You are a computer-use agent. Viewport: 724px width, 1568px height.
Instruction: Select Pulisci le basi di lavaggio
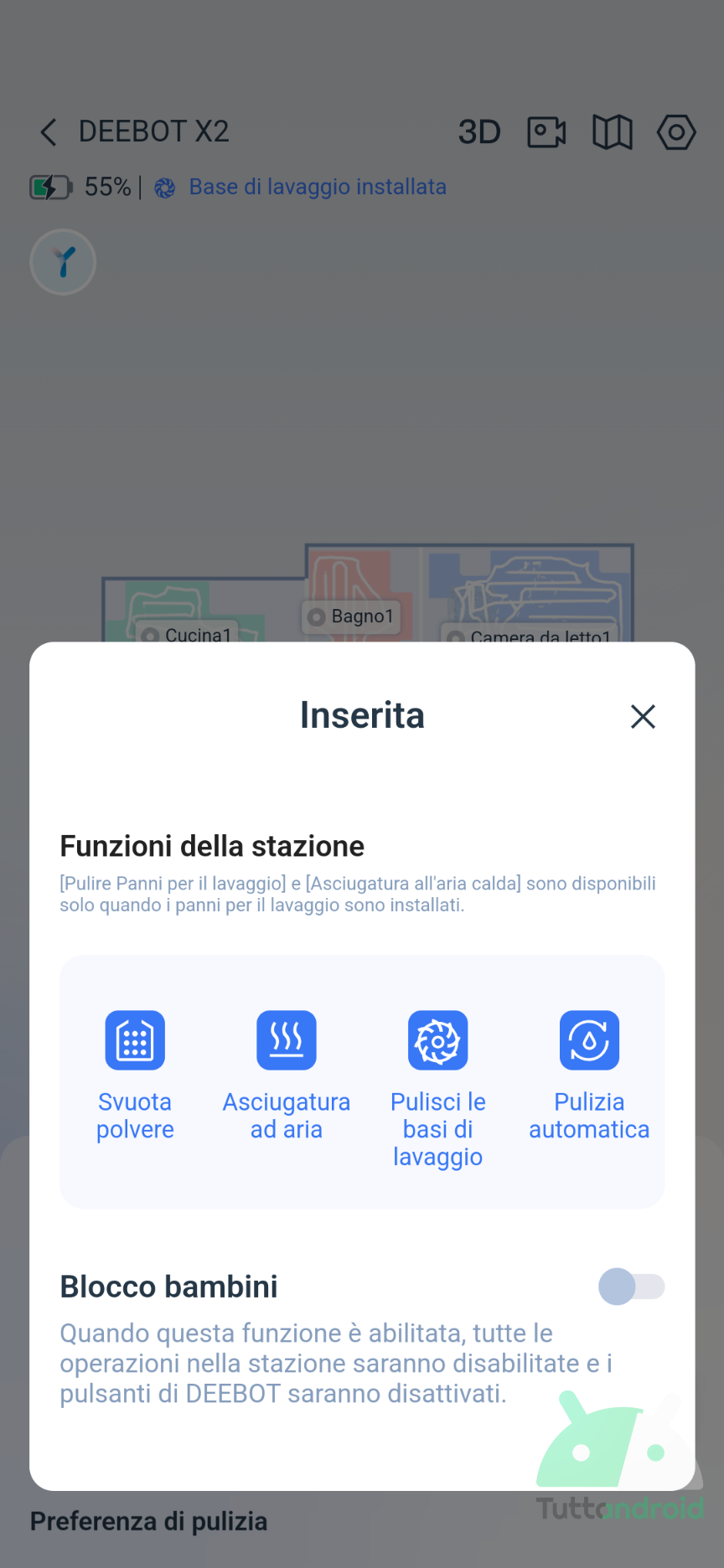click(x=438, y=1090)
